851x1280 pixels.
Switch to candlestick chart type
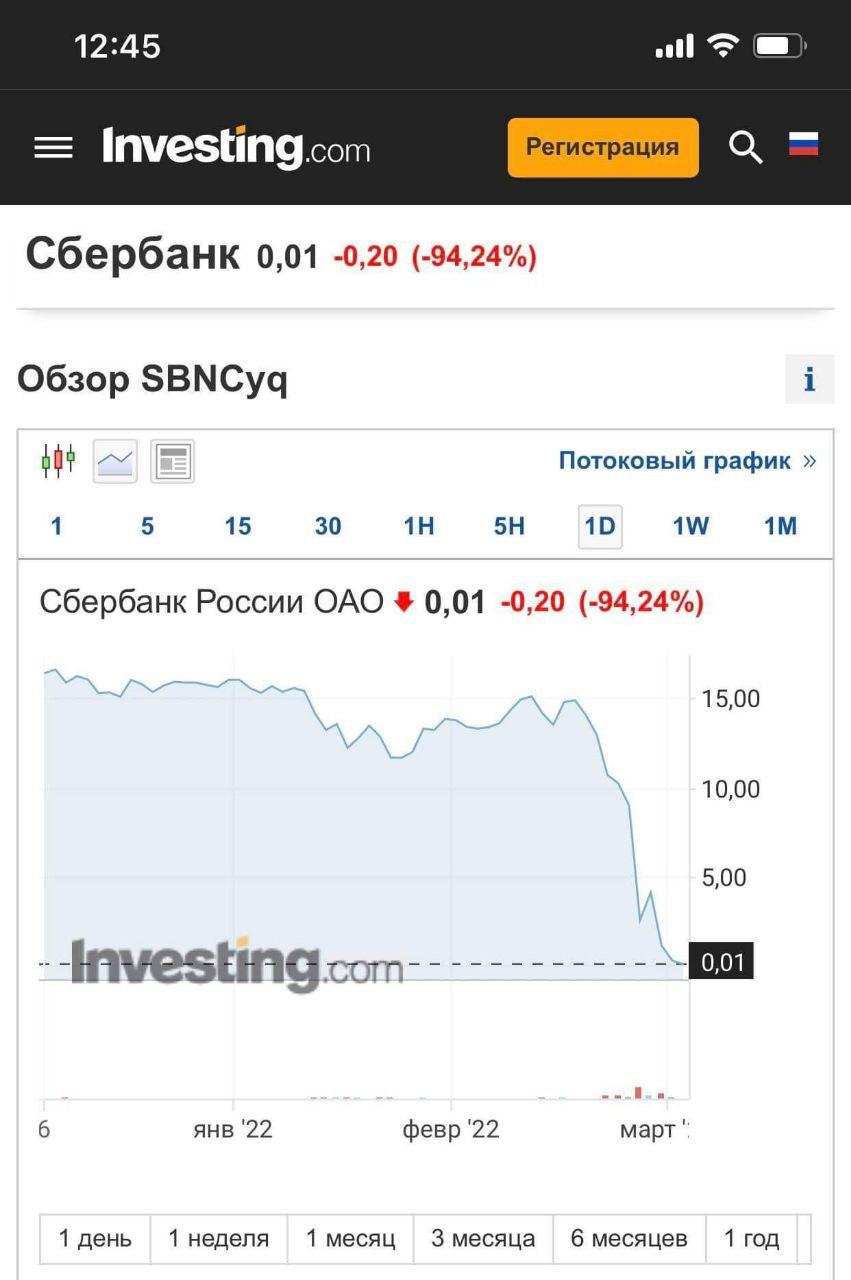tap(58, 461)
